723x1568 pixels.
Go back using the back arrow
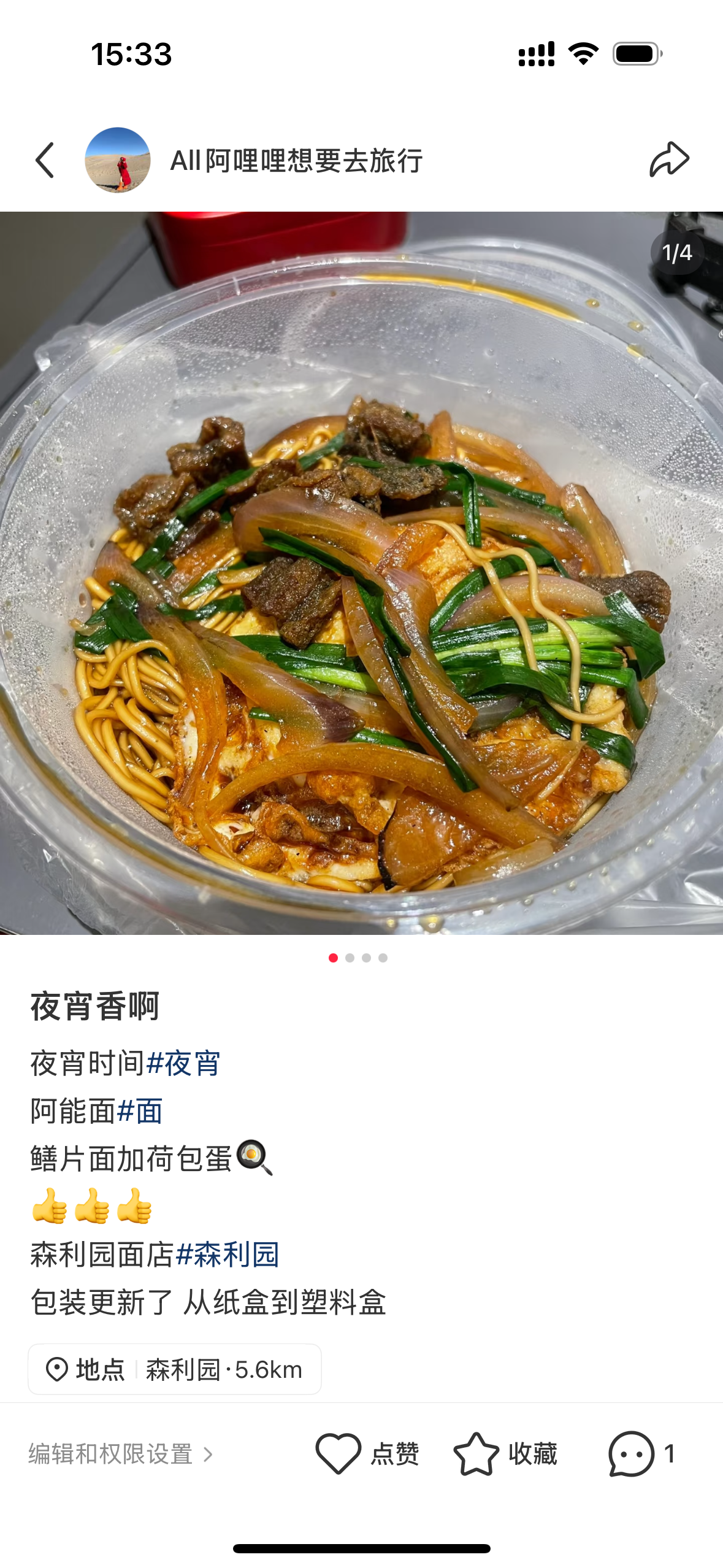click(45, 161)
